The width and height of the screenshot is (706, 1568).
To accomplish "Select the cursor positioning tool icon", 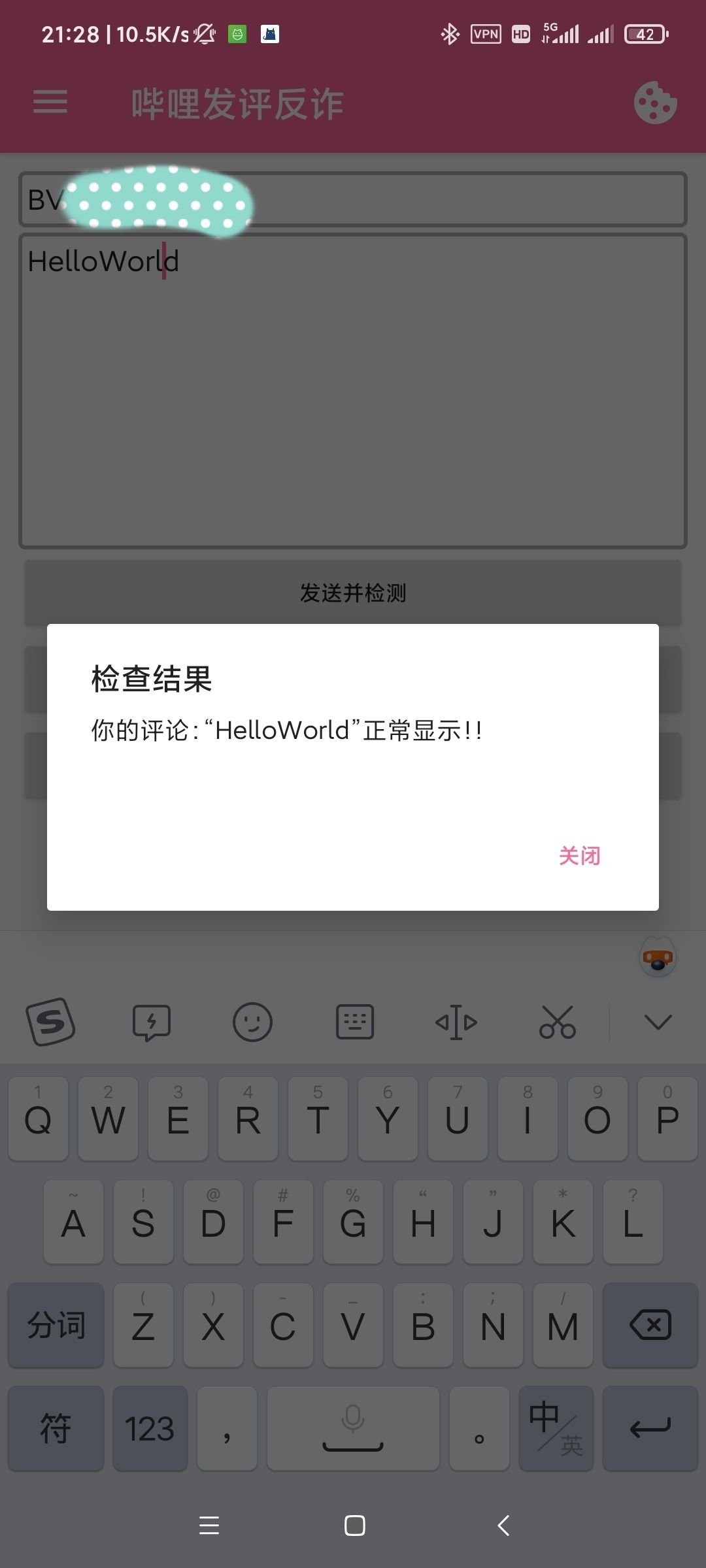I will tap(456, 1022).
